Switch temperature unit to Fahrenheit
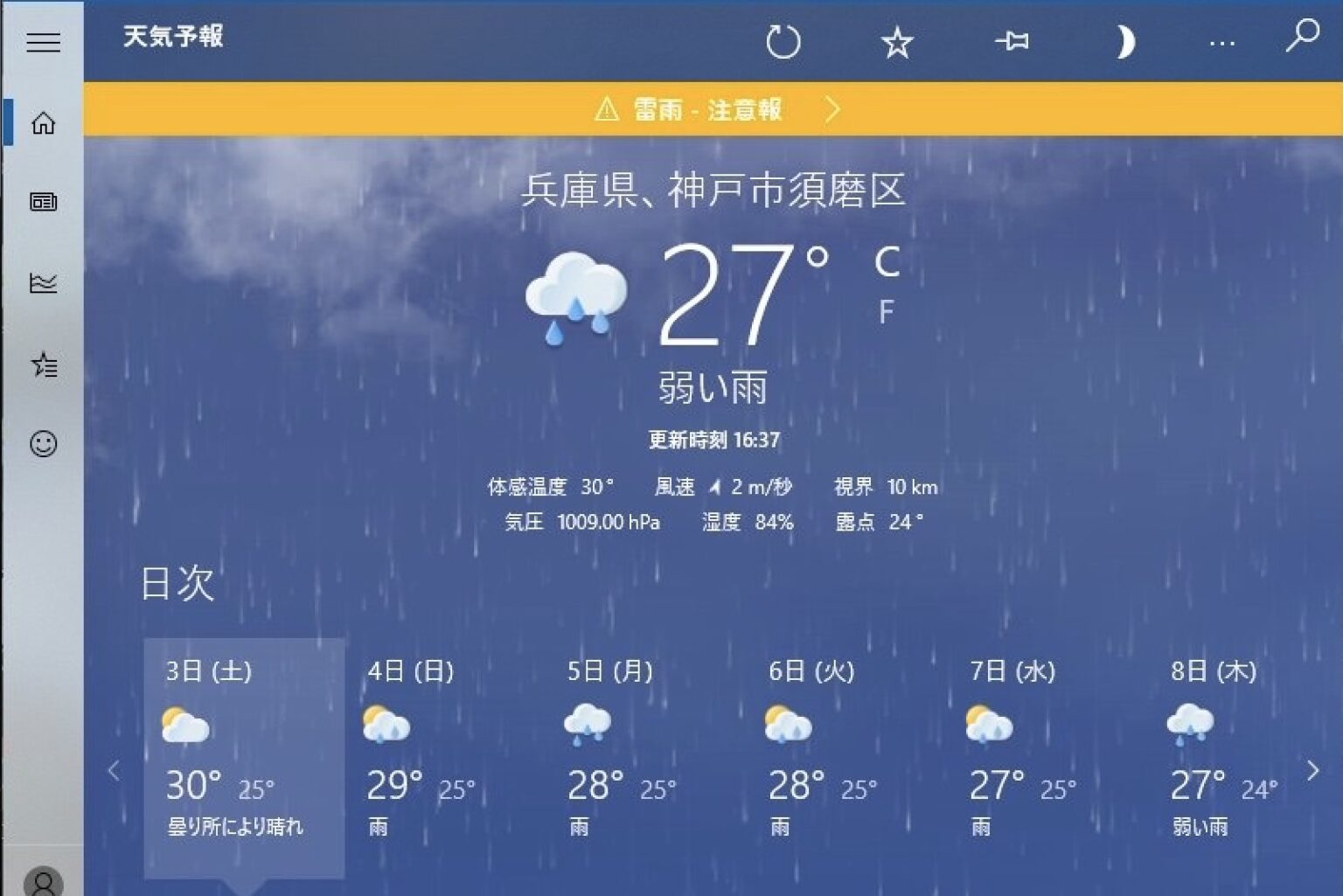The image size is (1343, 896). point(886,312)
